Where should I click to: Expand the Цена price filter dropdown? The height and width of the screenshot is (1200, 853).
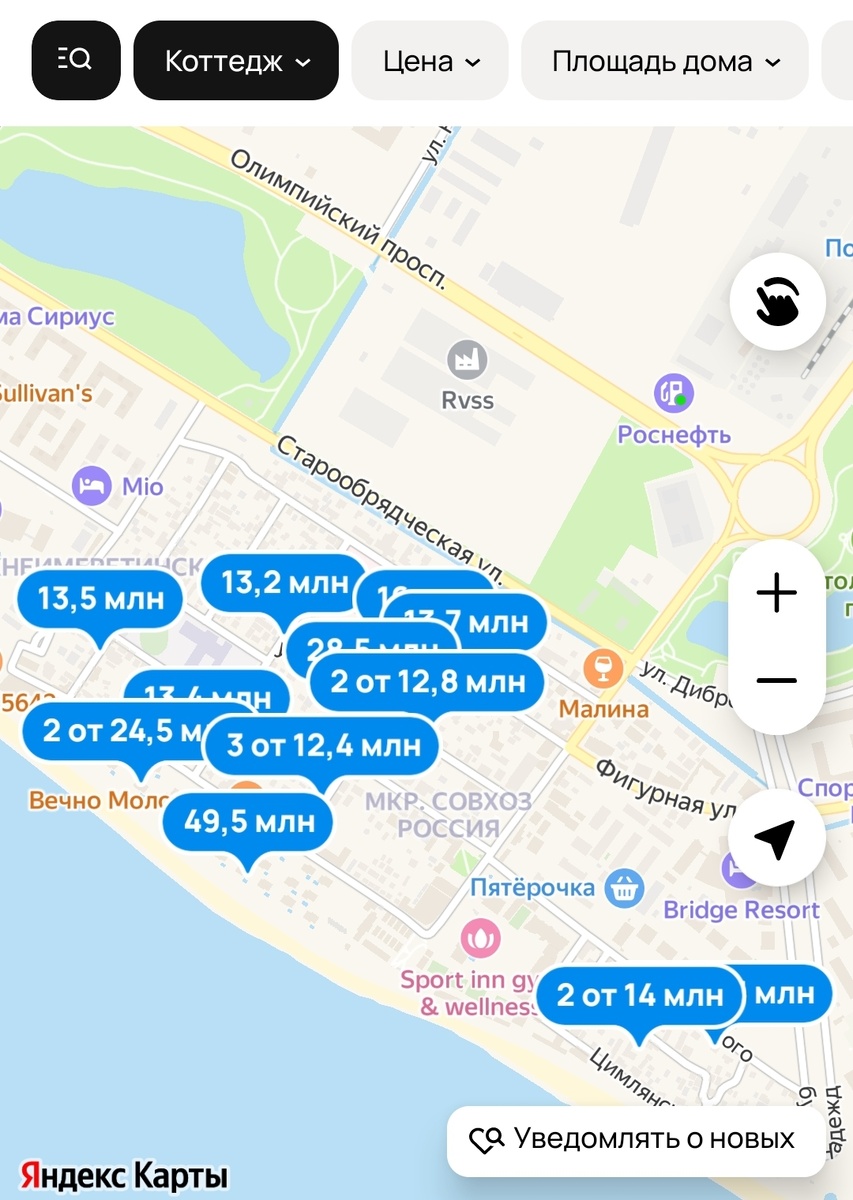coord(429,60)
